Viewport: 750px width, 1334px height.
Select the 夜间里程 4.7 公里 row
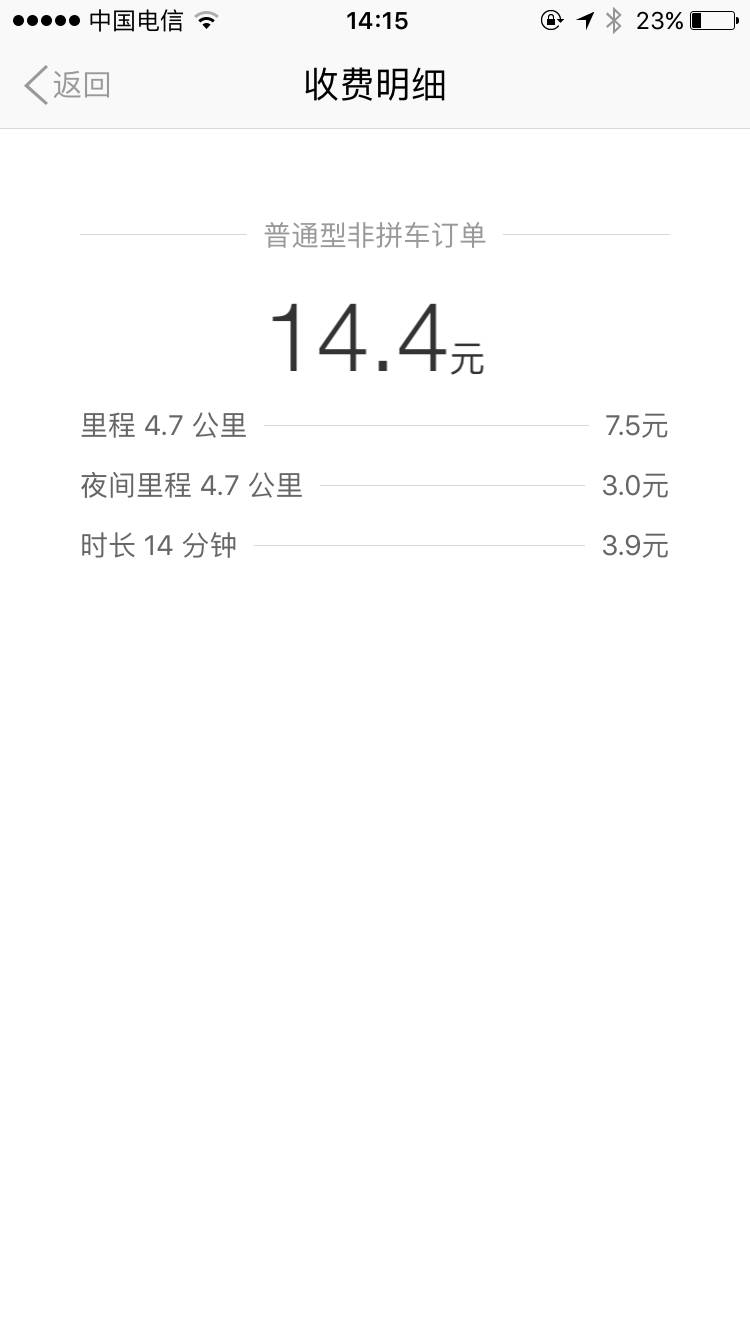click(x=191, y=485)
